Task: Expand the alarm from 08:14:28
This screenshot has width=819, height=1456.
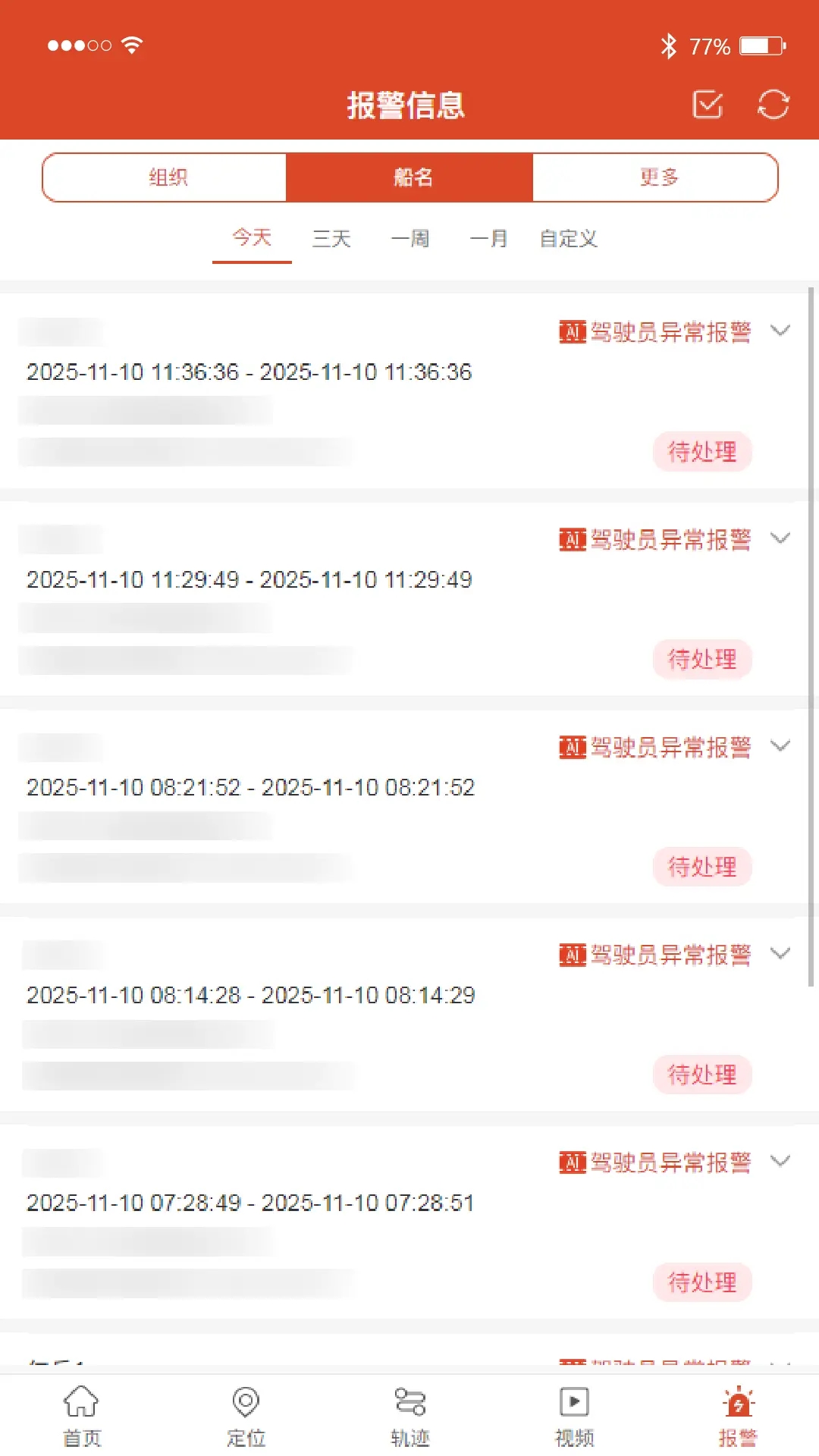Action: pyautogui.click(x=780, y=953)
